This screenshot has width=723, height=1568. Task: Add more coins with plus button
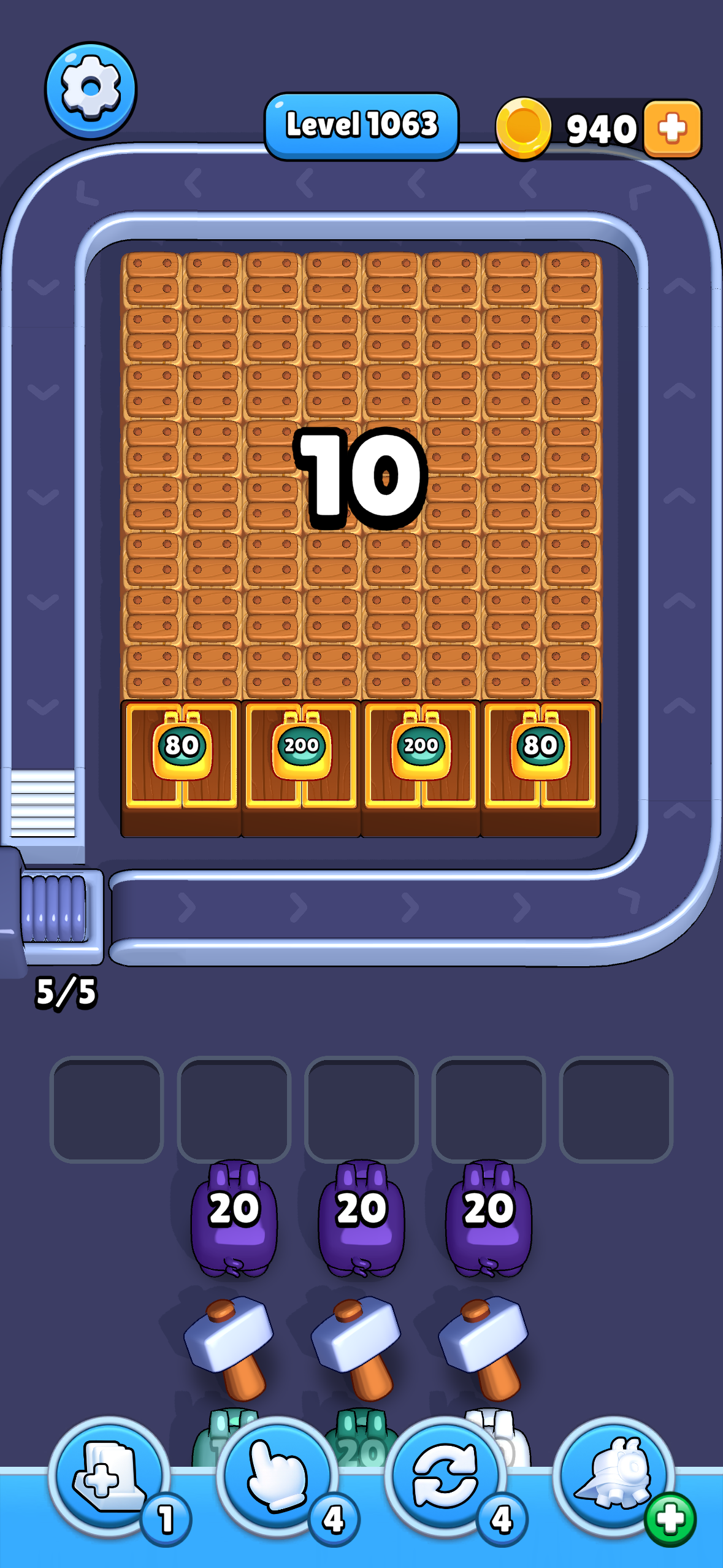pyautogui.click(x=672, y=129)
